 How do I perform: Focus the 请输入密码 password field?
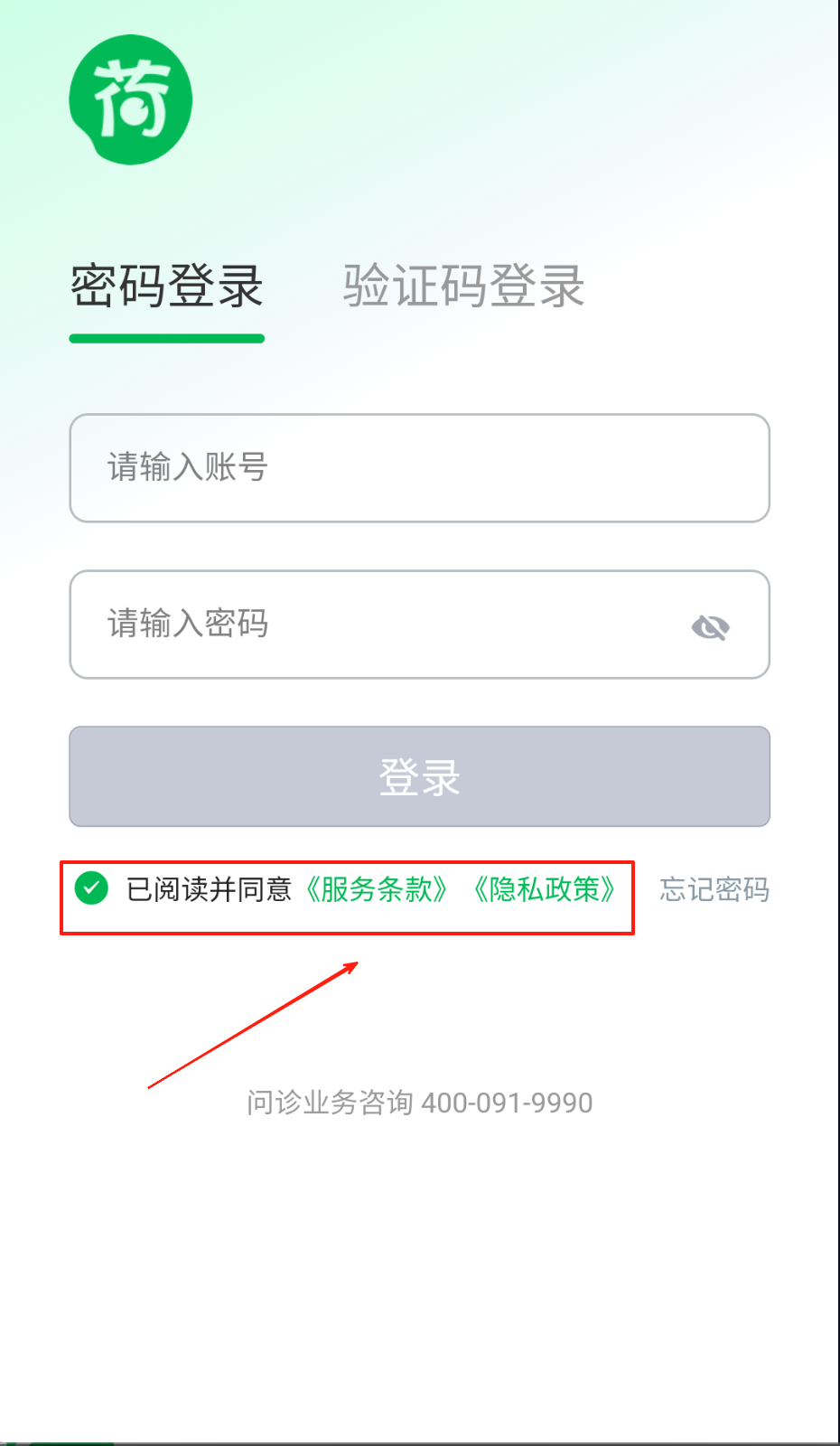[379, 624]
